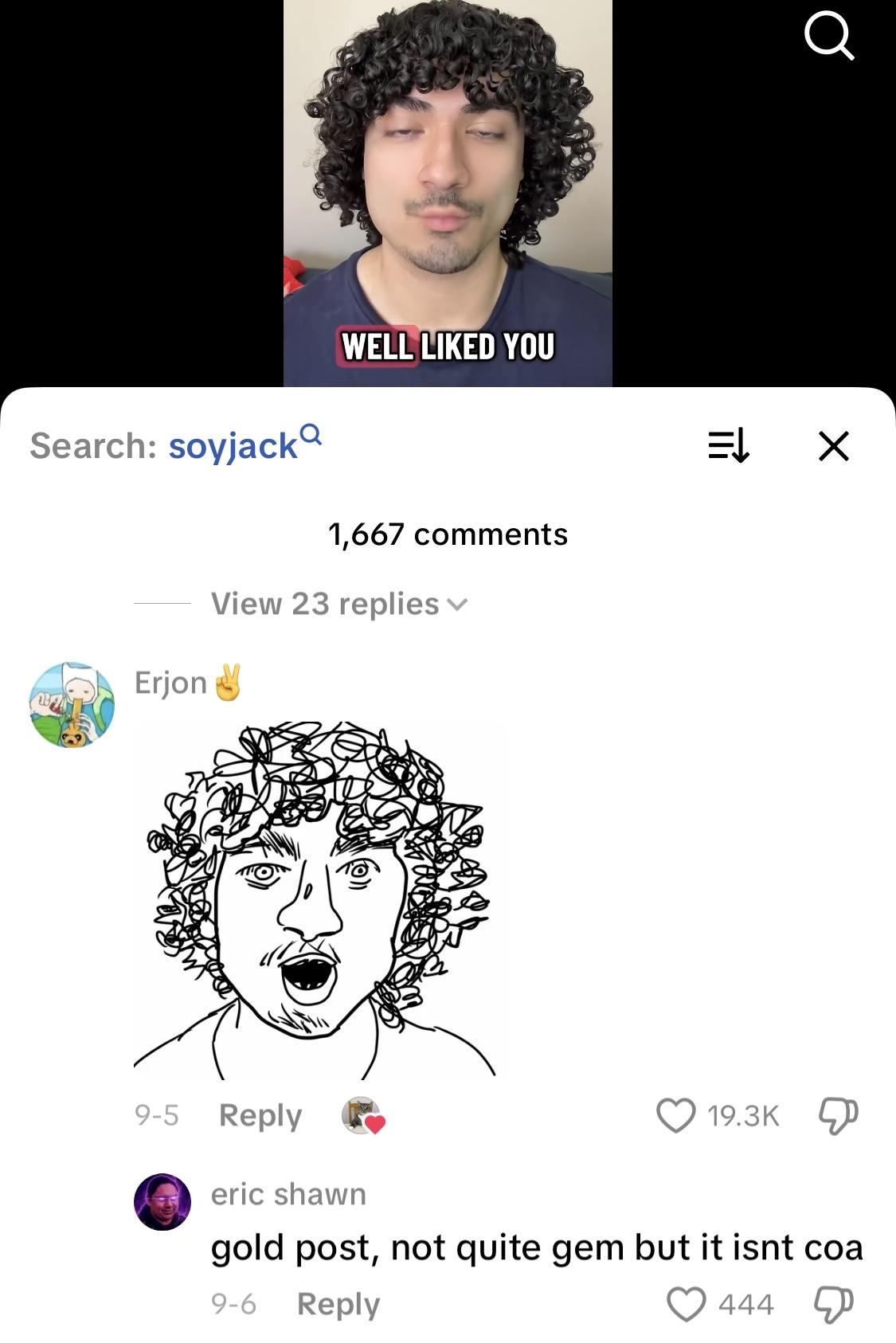This screenshot has height=1343, width=896.
Task: Dislike eric shawn's comment
Action: coord(834,1304)
